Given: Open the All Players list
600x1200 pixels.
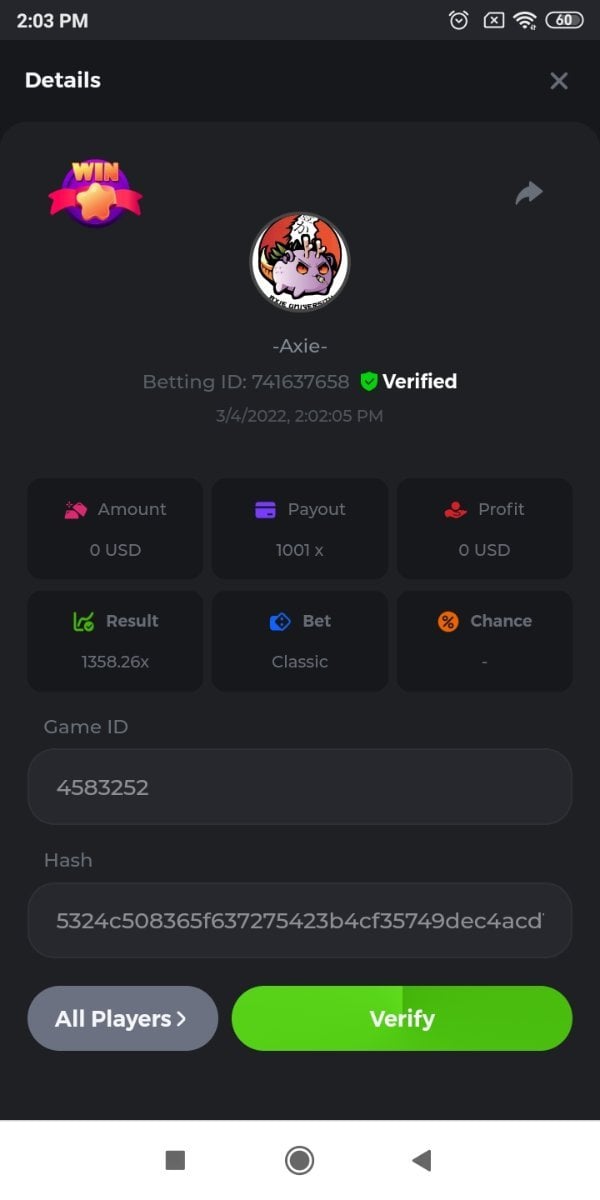Looking at the screenshot, I should [122, 1019].
